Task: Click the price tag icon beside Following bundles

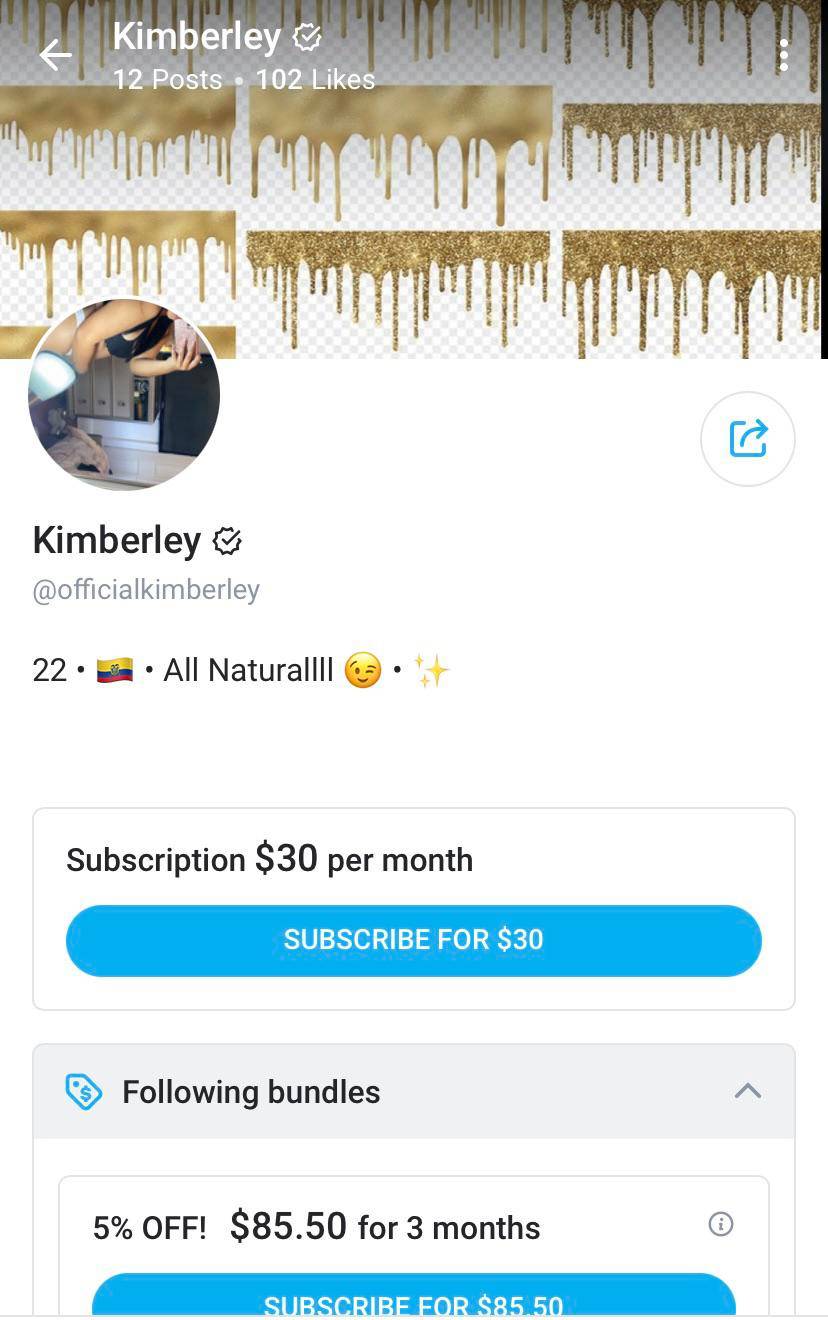Action: 83,1091
